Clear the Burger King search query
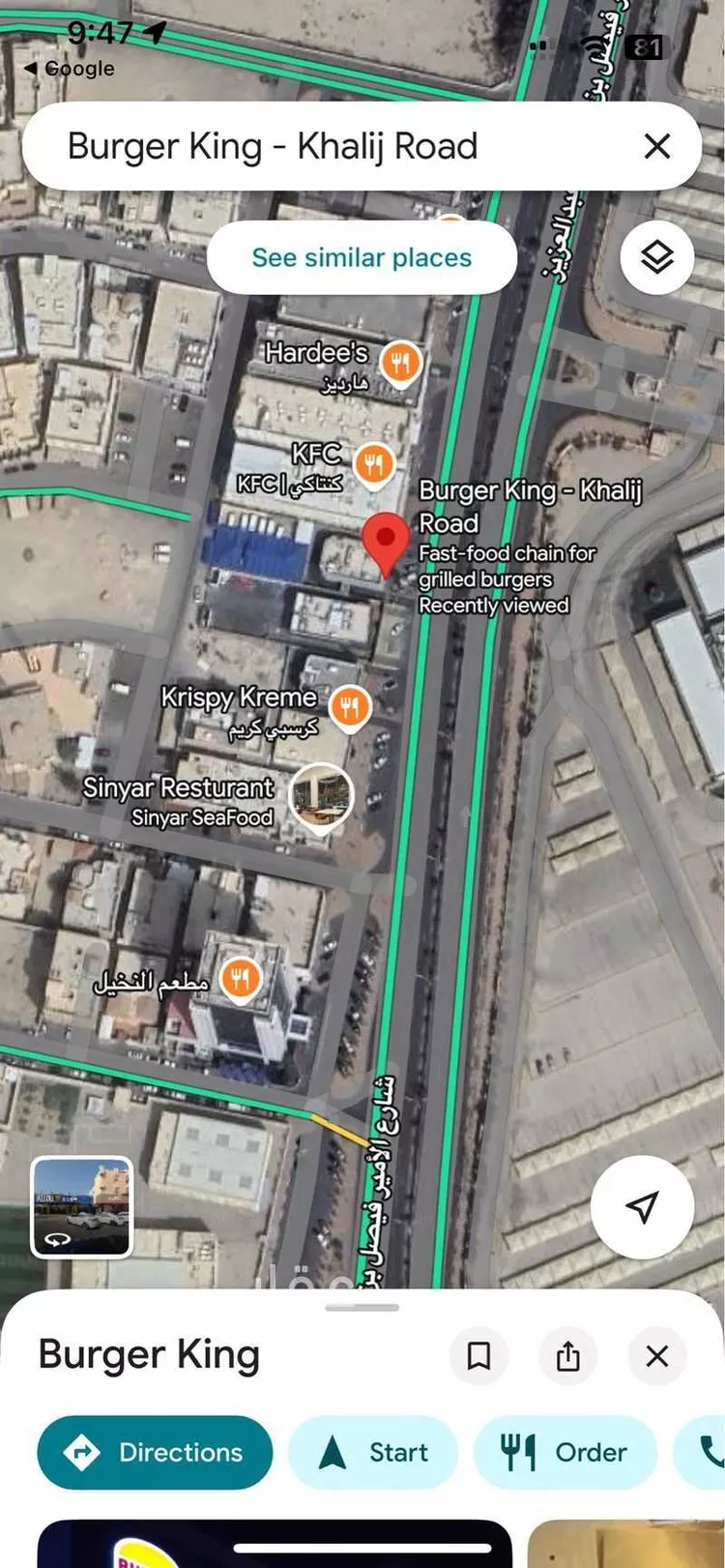 657,146
